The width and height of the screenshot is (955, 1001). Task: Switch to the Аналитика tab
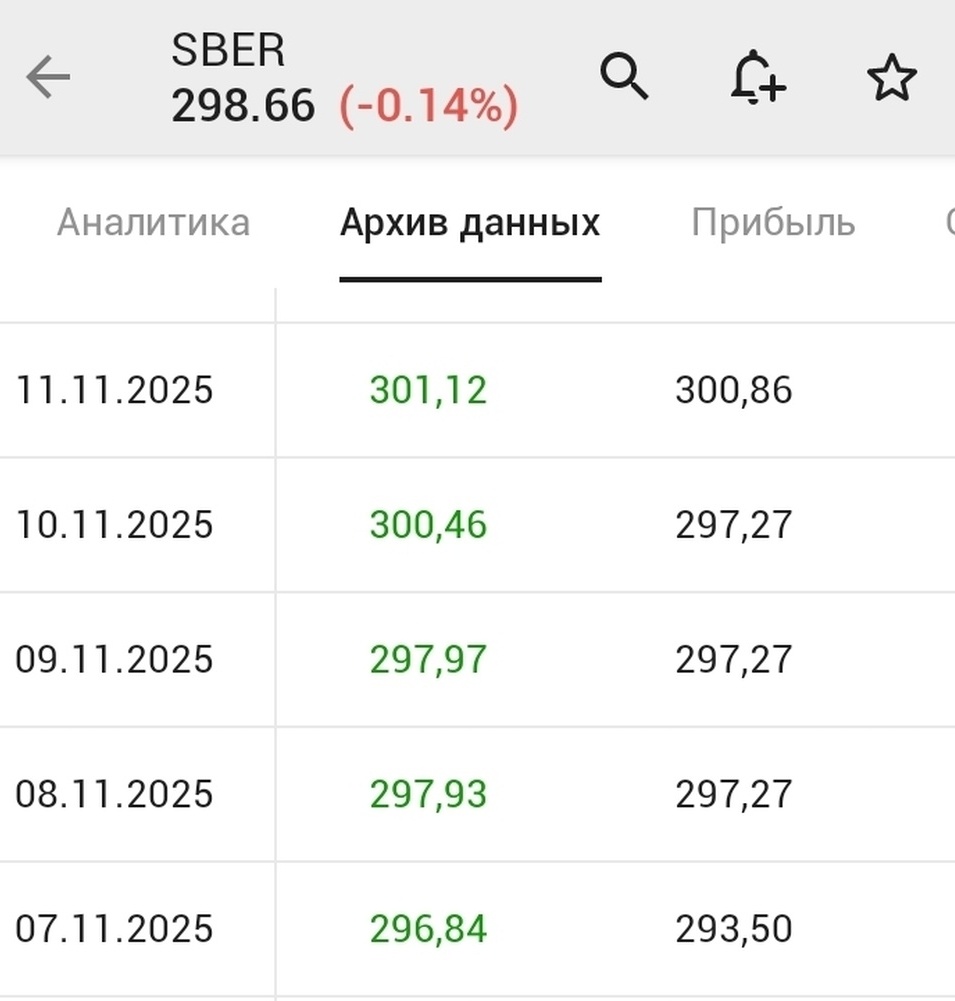153,222
